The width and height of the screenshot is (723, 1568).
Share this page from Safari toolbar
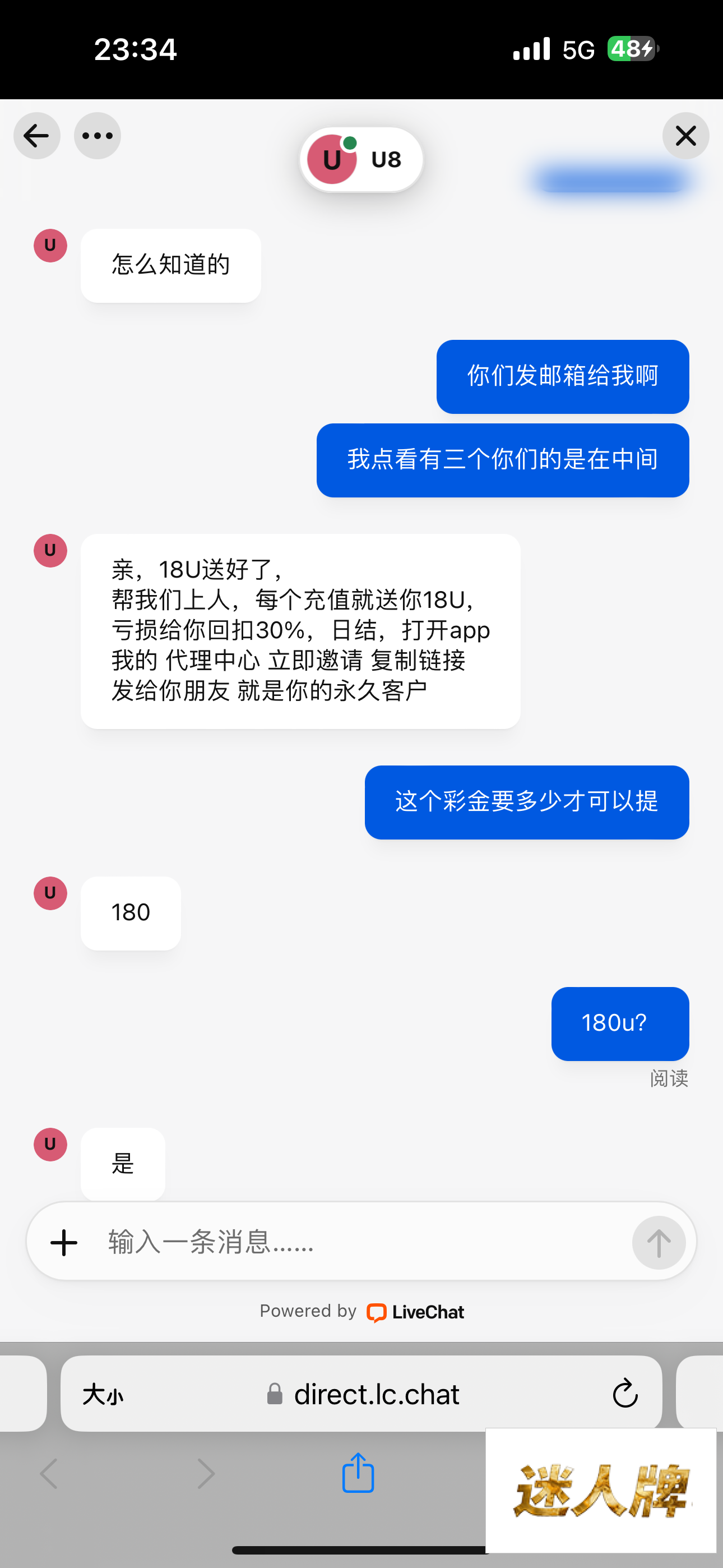point(358,1473)
